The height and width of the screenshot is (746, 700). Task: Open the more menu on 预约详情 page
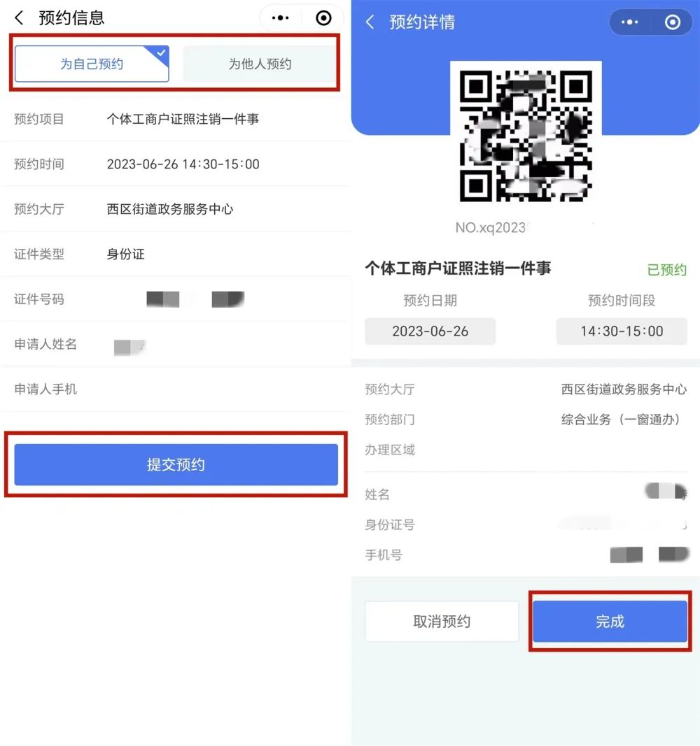click(630, 22)
